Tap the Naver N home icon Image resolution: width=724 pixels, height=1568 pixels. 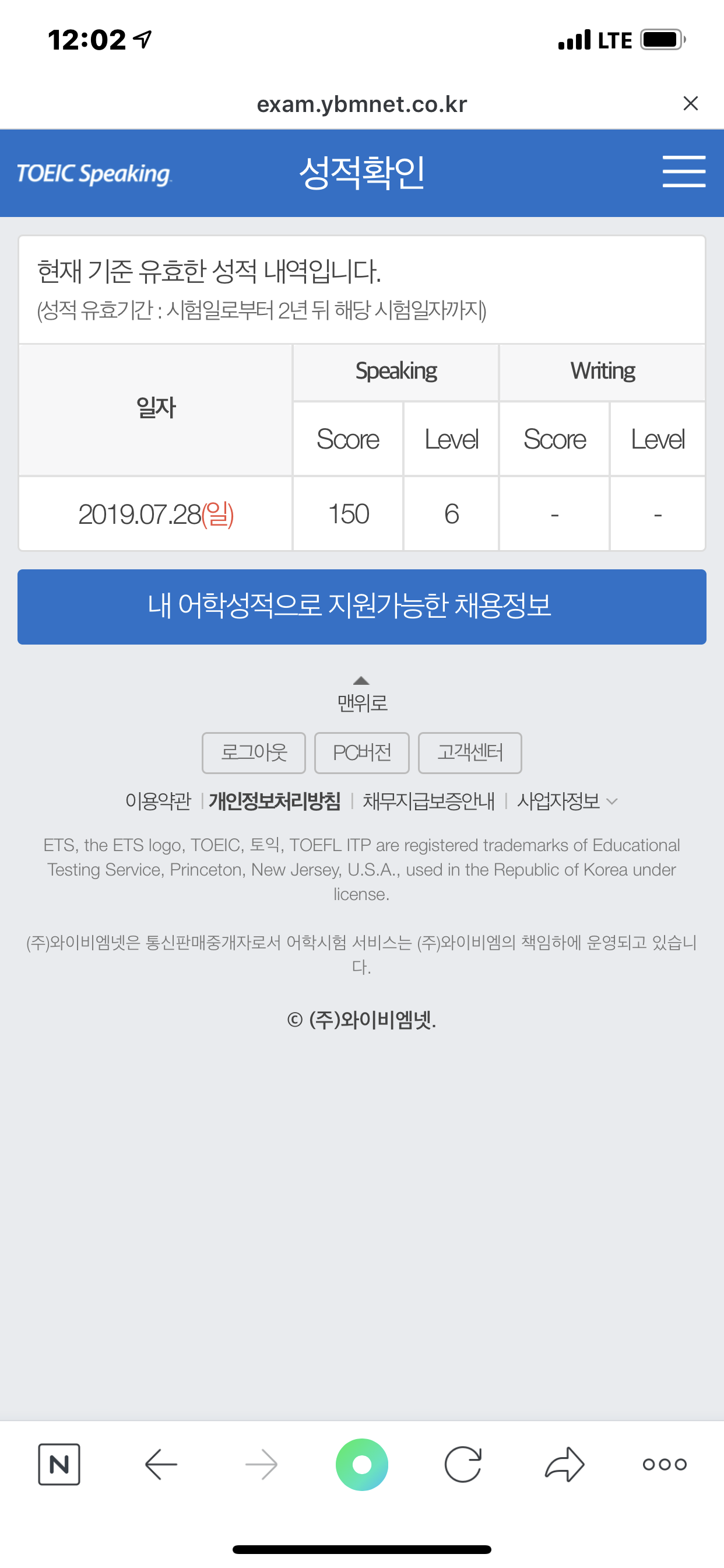coord(59,1464)
